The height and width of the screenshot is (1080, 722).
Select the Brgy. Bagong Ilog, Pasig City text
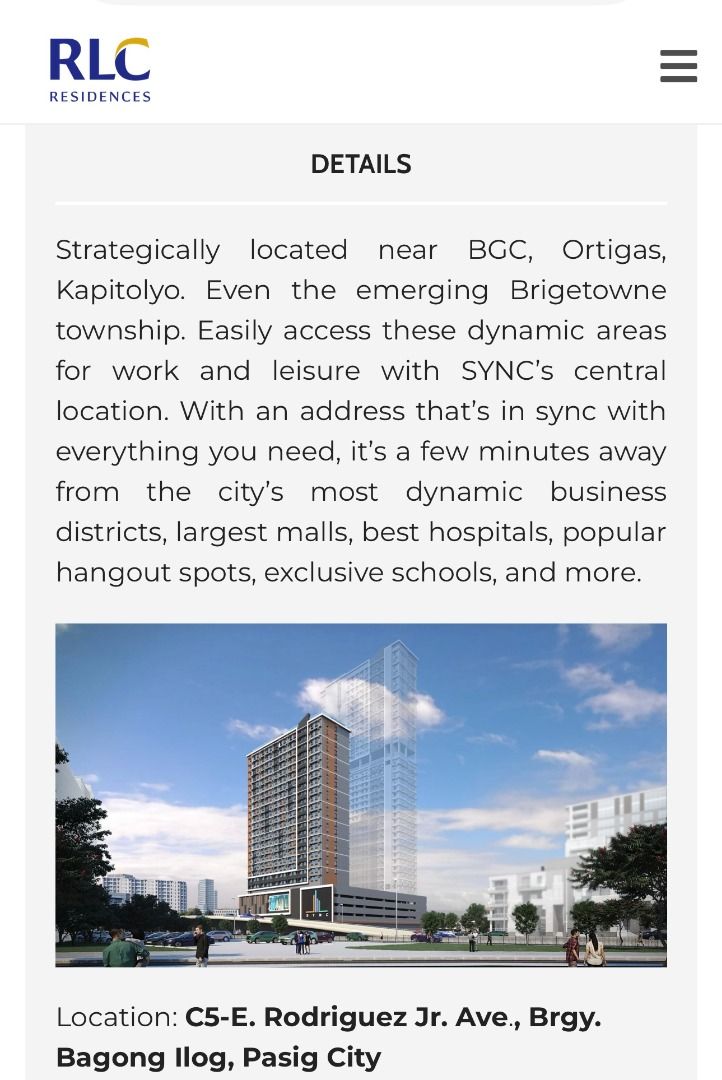pyautogui.click(x=220, y=1057)
